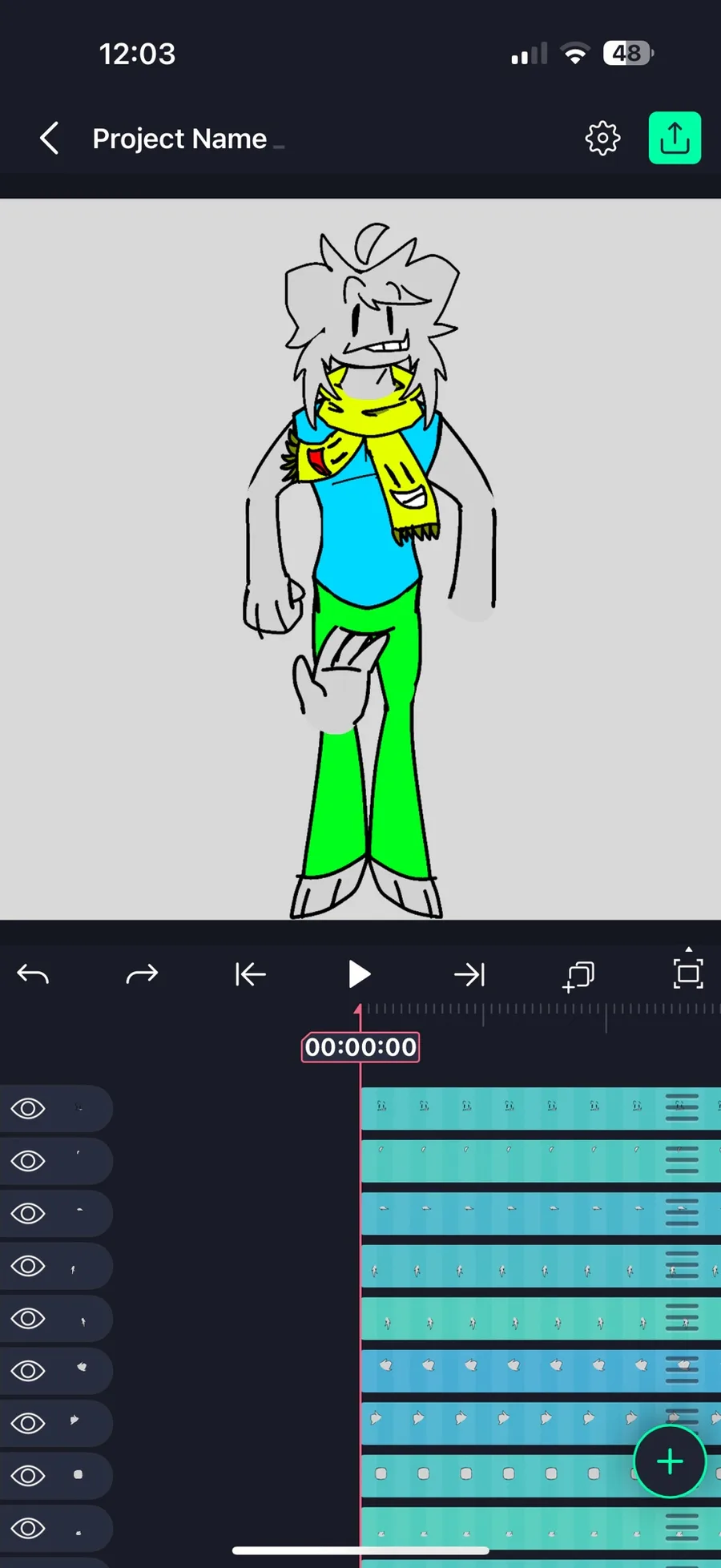
Task: Open project settings gear
Action: (x=602, y=139)
